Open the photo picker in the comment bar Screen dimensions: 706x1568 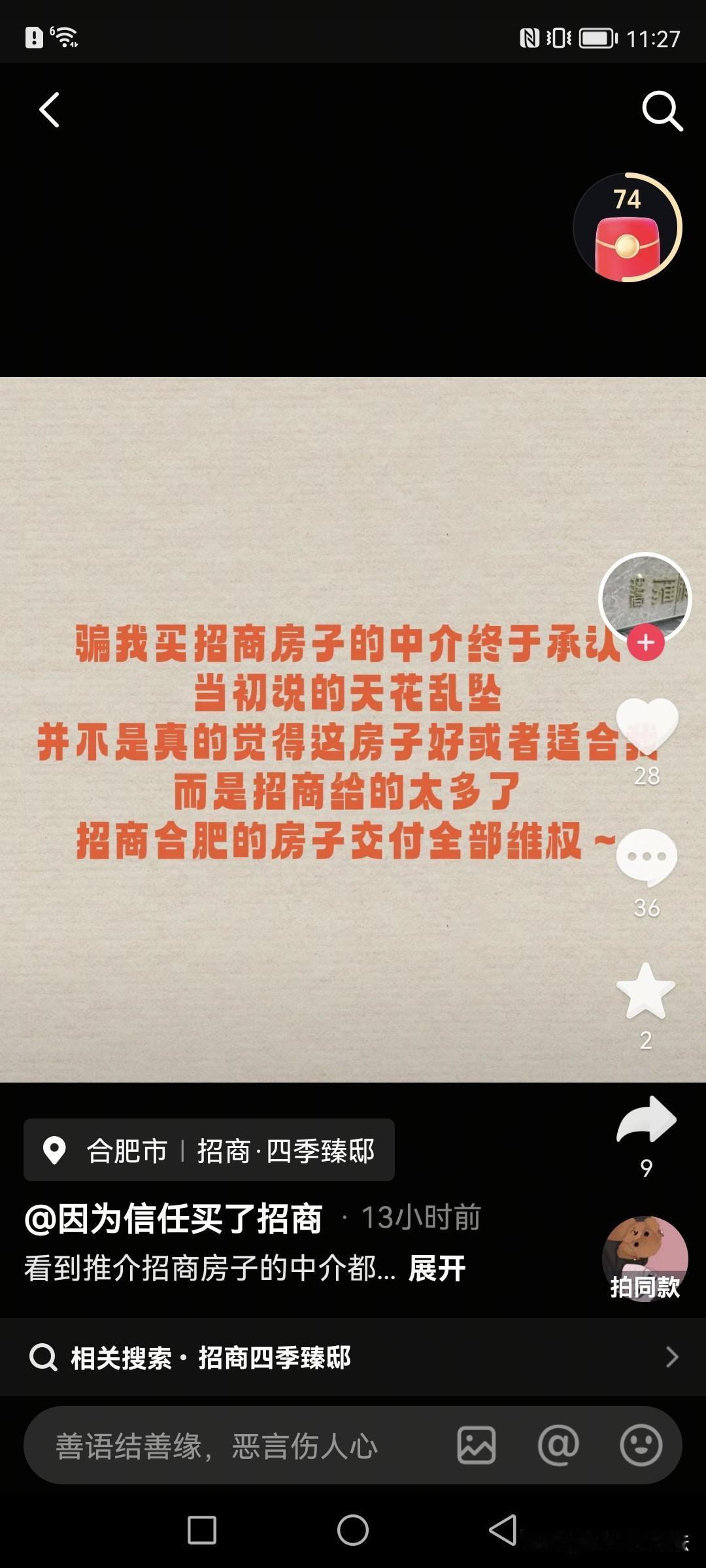476,1444
